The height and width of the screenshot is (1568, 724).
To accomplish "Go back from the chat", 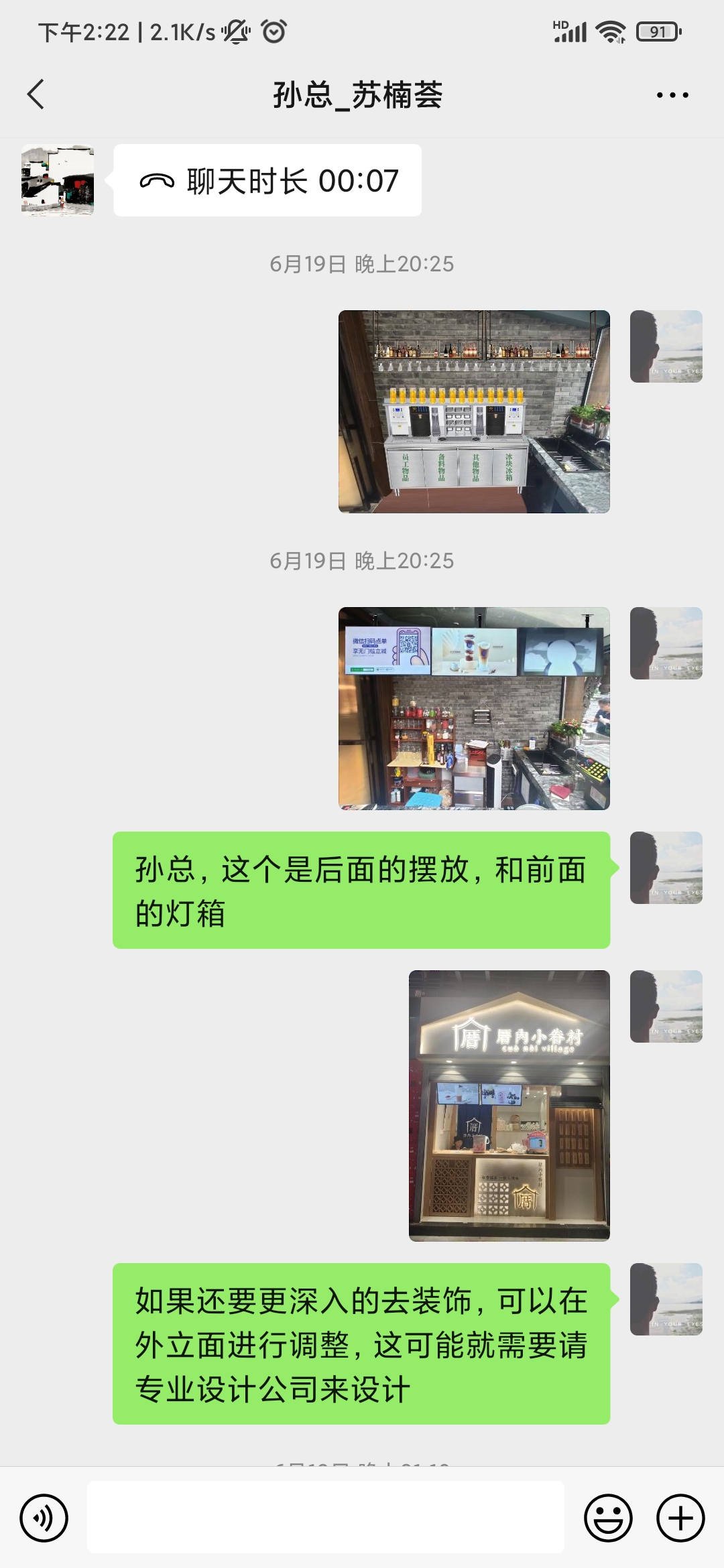I will point(36,94).
